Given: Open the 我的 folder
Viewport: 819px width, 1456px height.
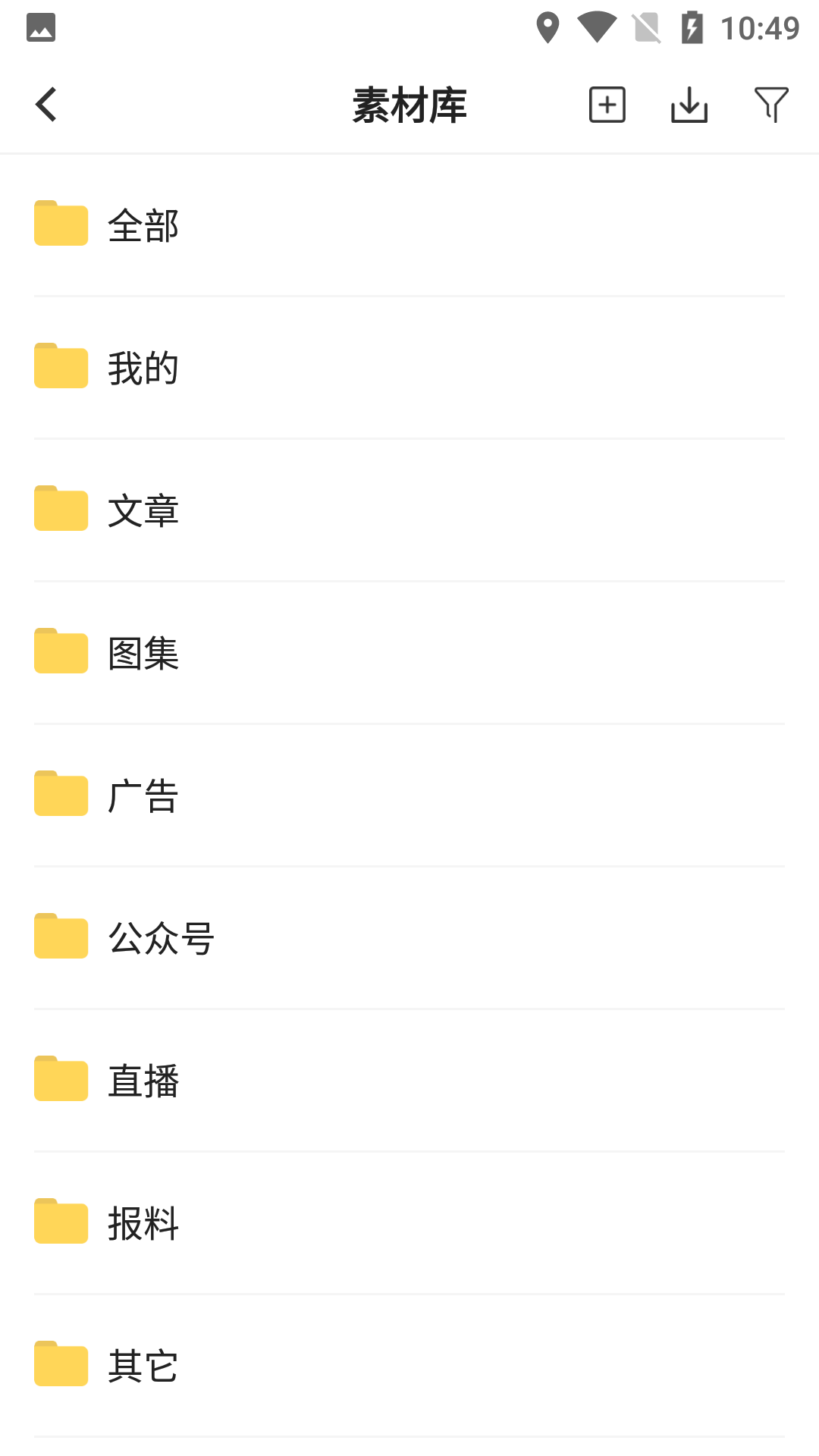Looking at the screenshot, I should (x=143, y=366).
